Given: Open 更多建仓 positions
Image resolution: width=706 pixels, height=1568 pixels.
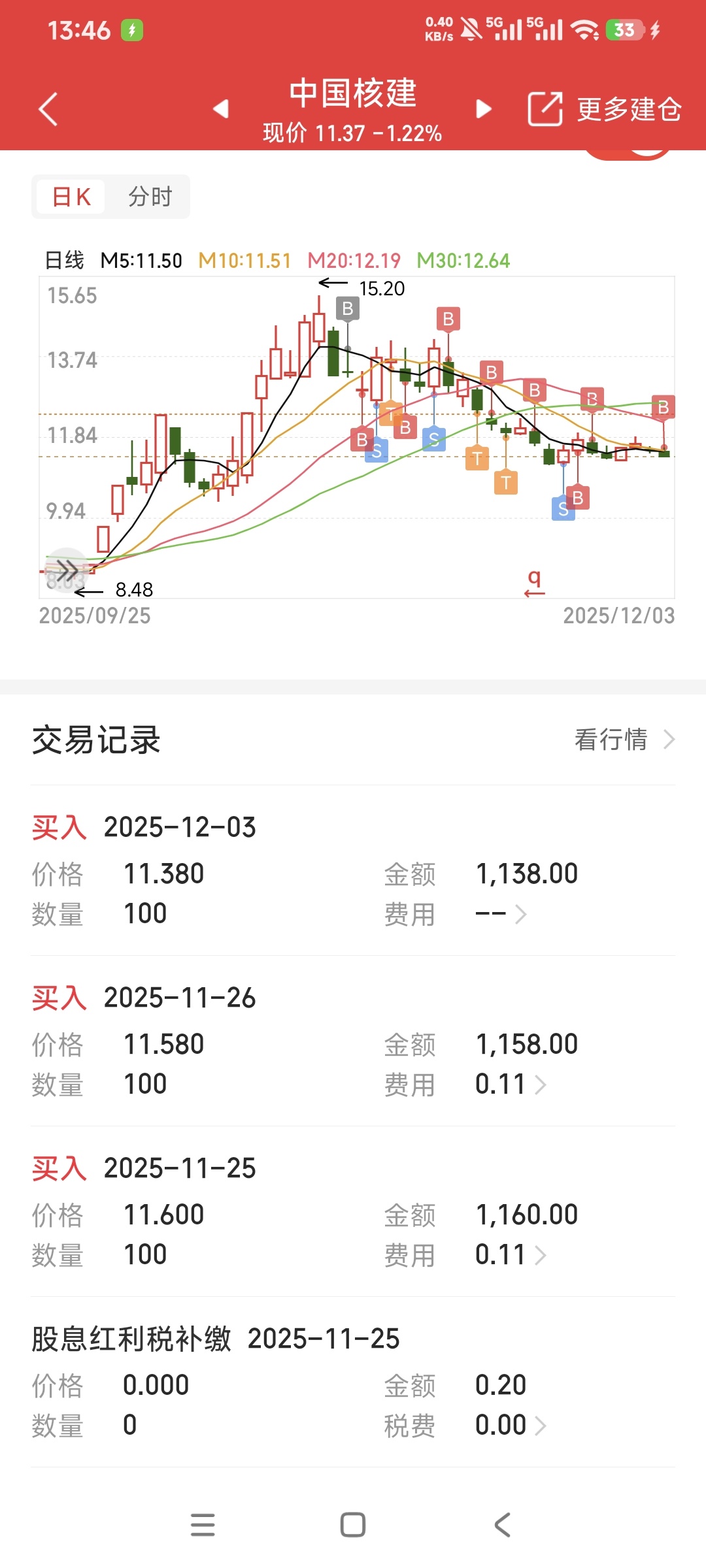Looking at the screenshot, I should tap(605, 109).
